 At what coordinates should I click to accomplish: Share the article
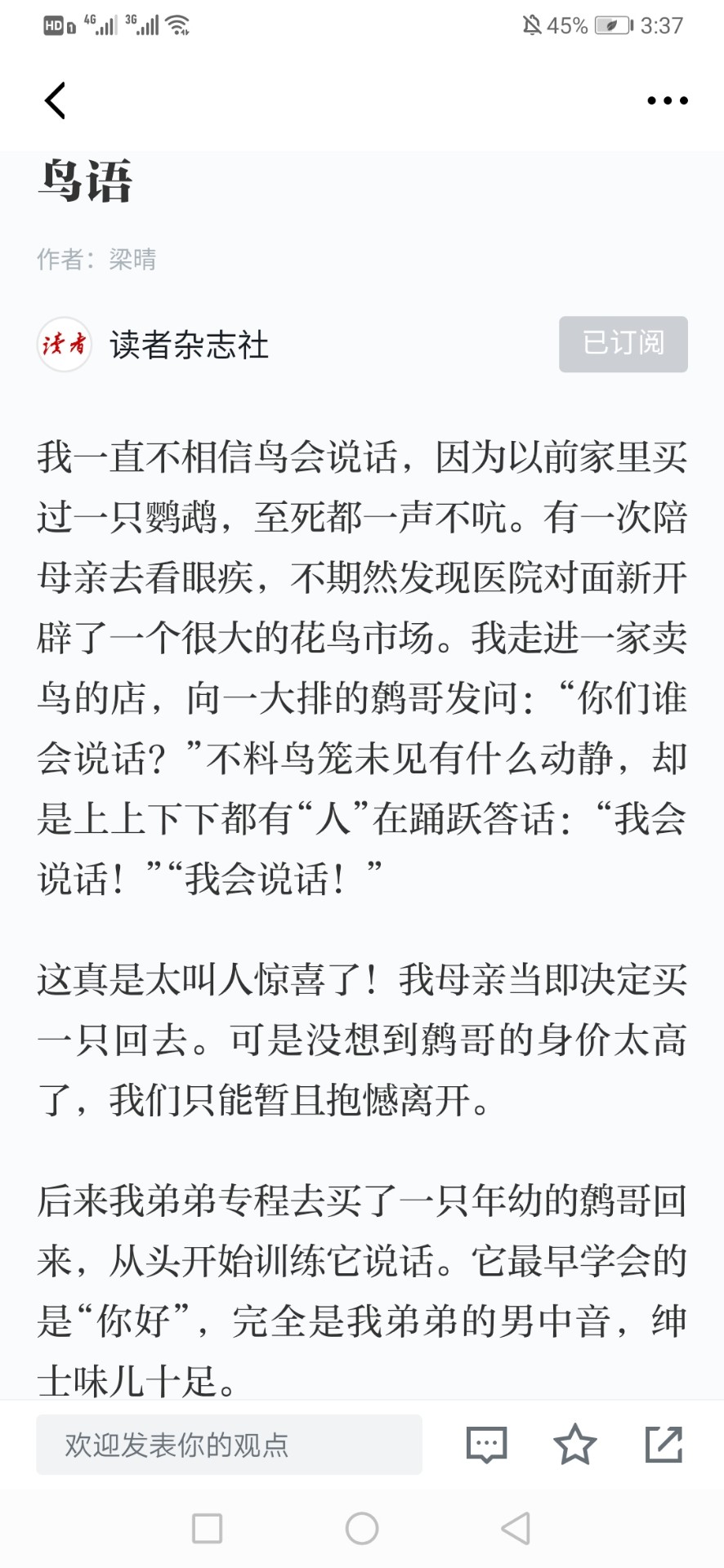point(664,1444)
